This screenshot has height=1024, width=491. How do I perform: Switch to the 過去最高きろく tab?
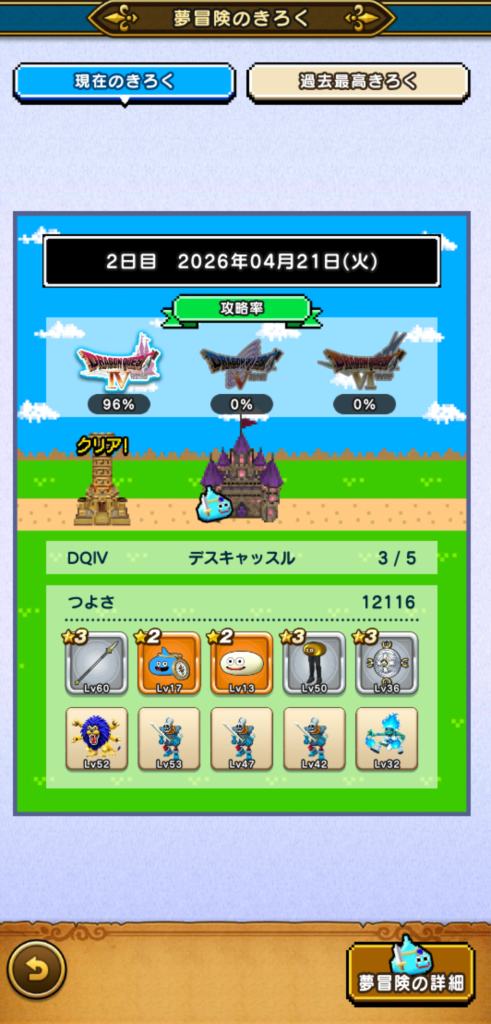[x=358, y=82]
